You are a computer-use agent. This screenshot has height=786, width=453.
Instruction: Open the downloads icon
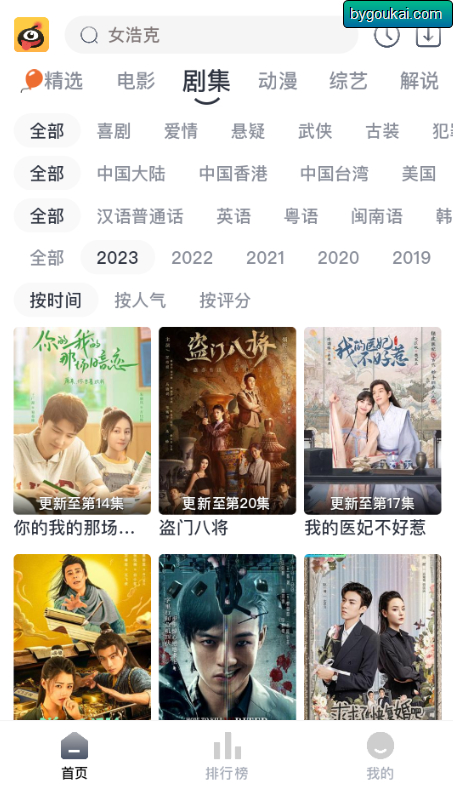[428, 36]
